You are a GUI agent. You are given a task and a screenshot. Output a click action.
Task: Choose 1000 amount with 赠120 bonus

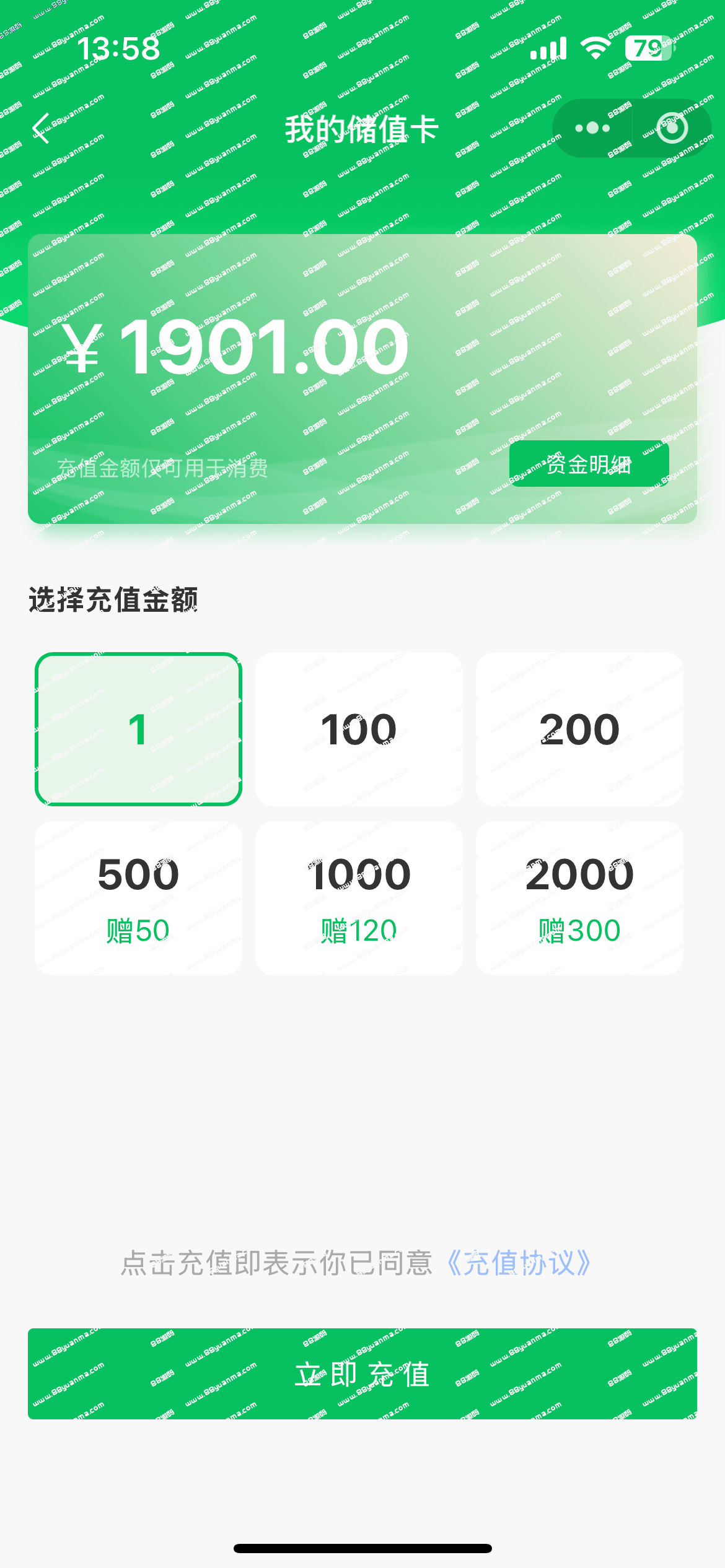point(359,898)
